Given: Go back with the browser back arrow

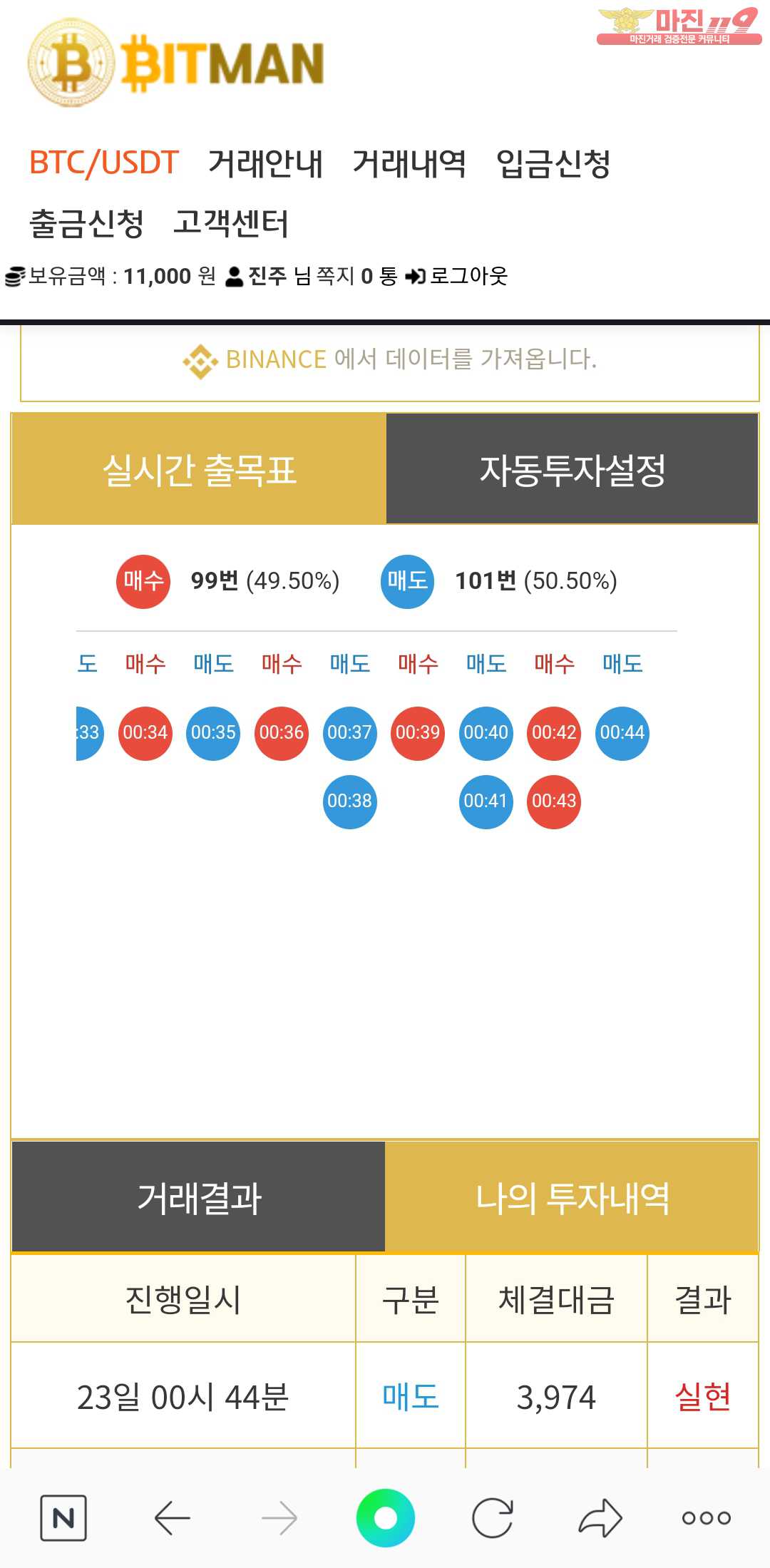Looking at the screenshot, I should (172, 1518).
